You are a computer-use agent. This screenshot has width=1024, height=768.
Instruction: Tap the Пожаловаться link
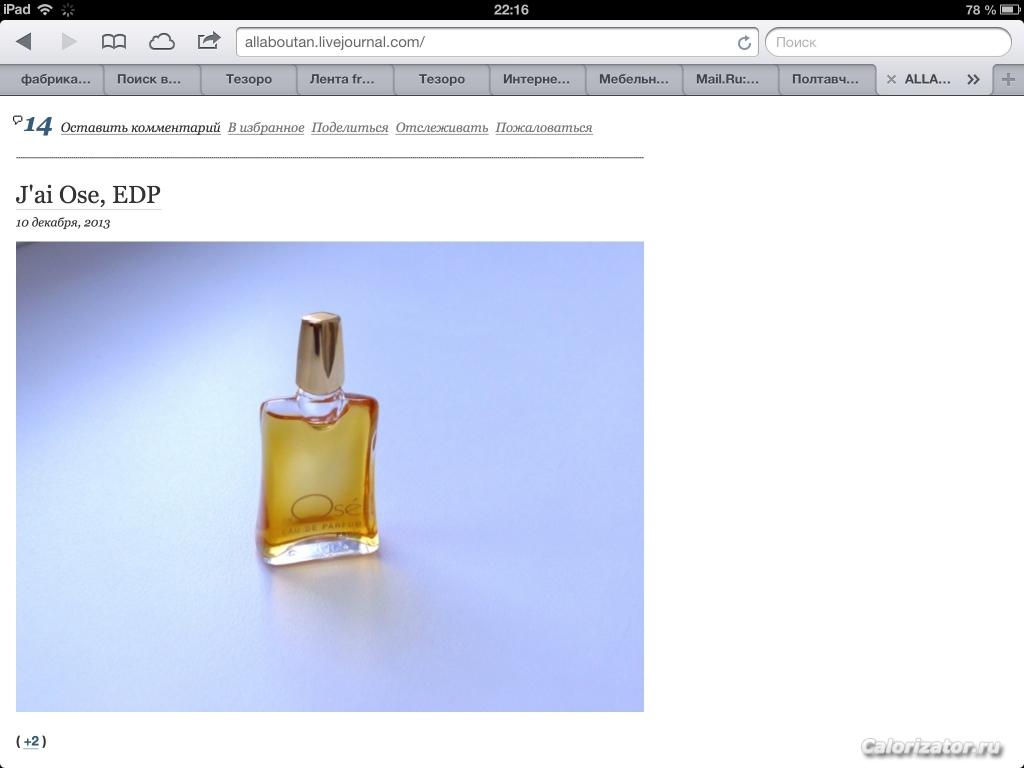(543, 128)
